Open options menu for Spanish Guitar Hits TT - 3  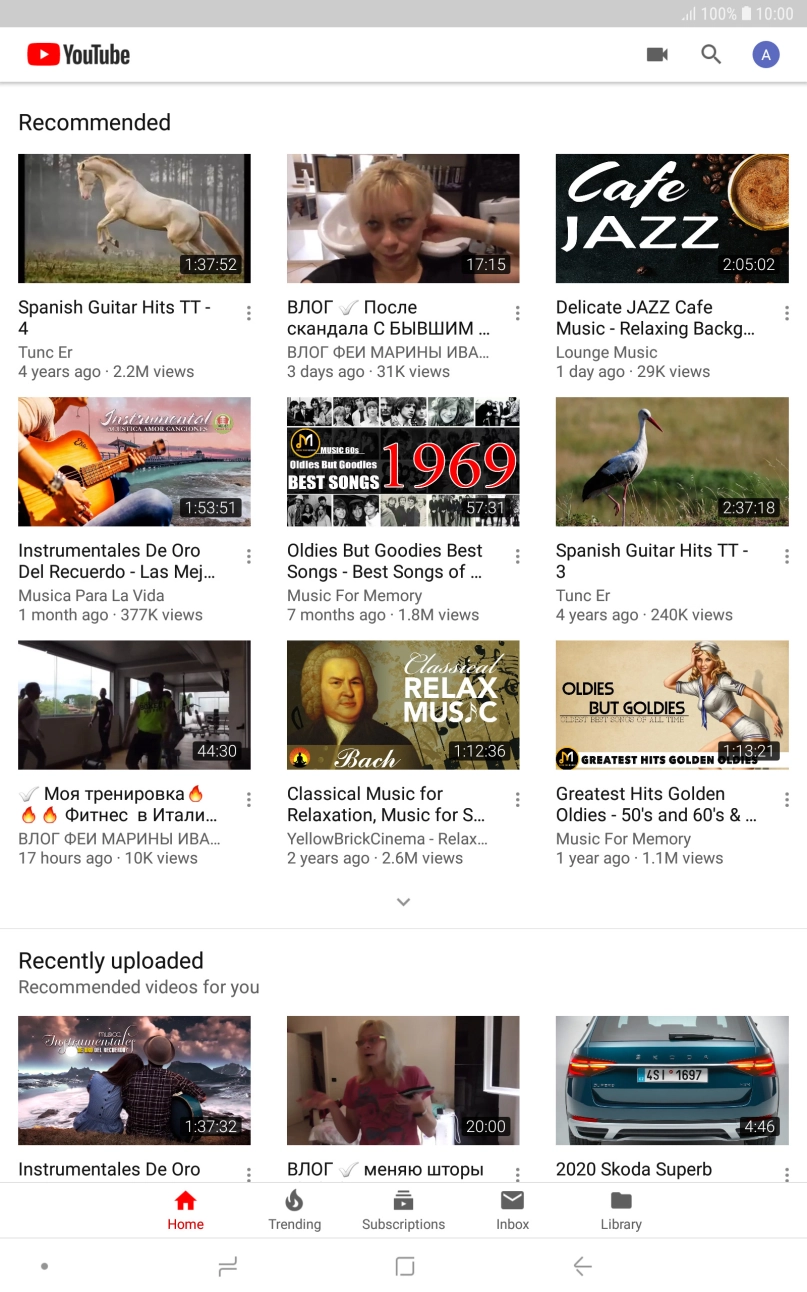click(787, 557)
